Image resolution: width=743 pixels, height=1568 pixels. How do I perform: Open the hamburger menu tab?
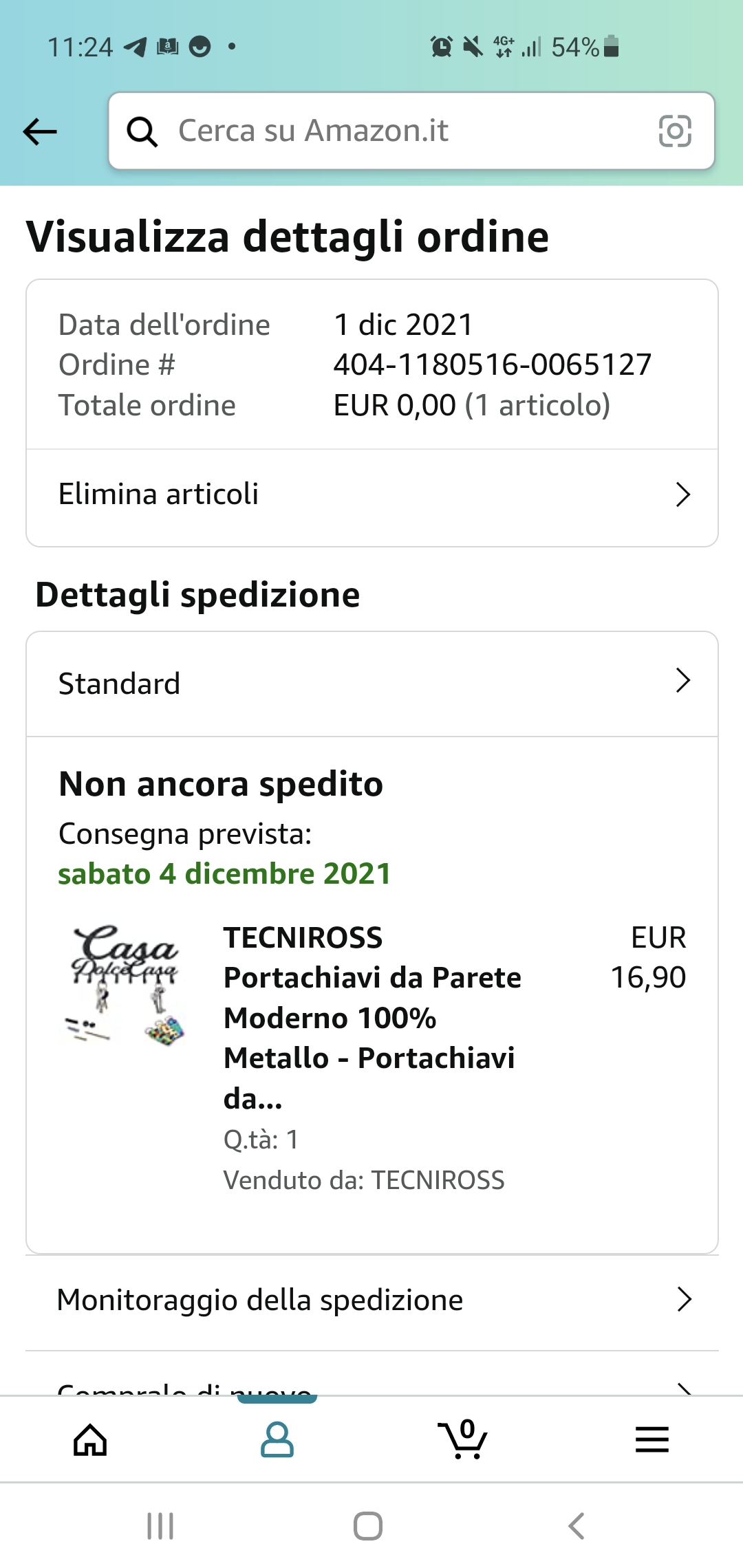click(652, 1439)
